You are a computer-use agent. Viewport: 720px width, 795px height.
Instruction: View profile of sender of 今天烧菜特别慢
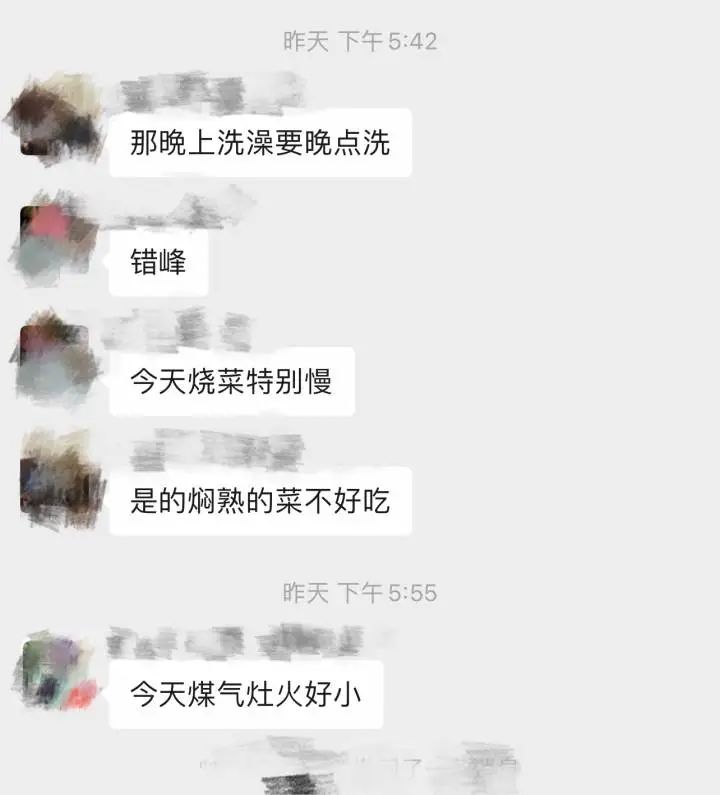coord(57,359)
